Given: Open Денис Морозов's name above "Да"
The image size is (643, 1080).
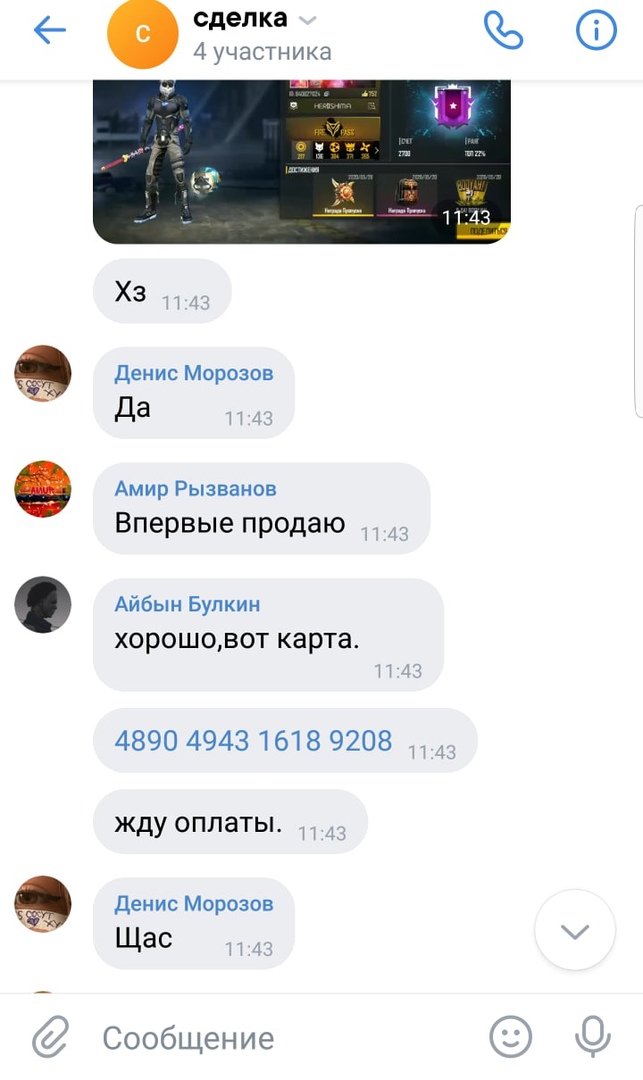Looking at the screenshot, I should tap(193, 373).
